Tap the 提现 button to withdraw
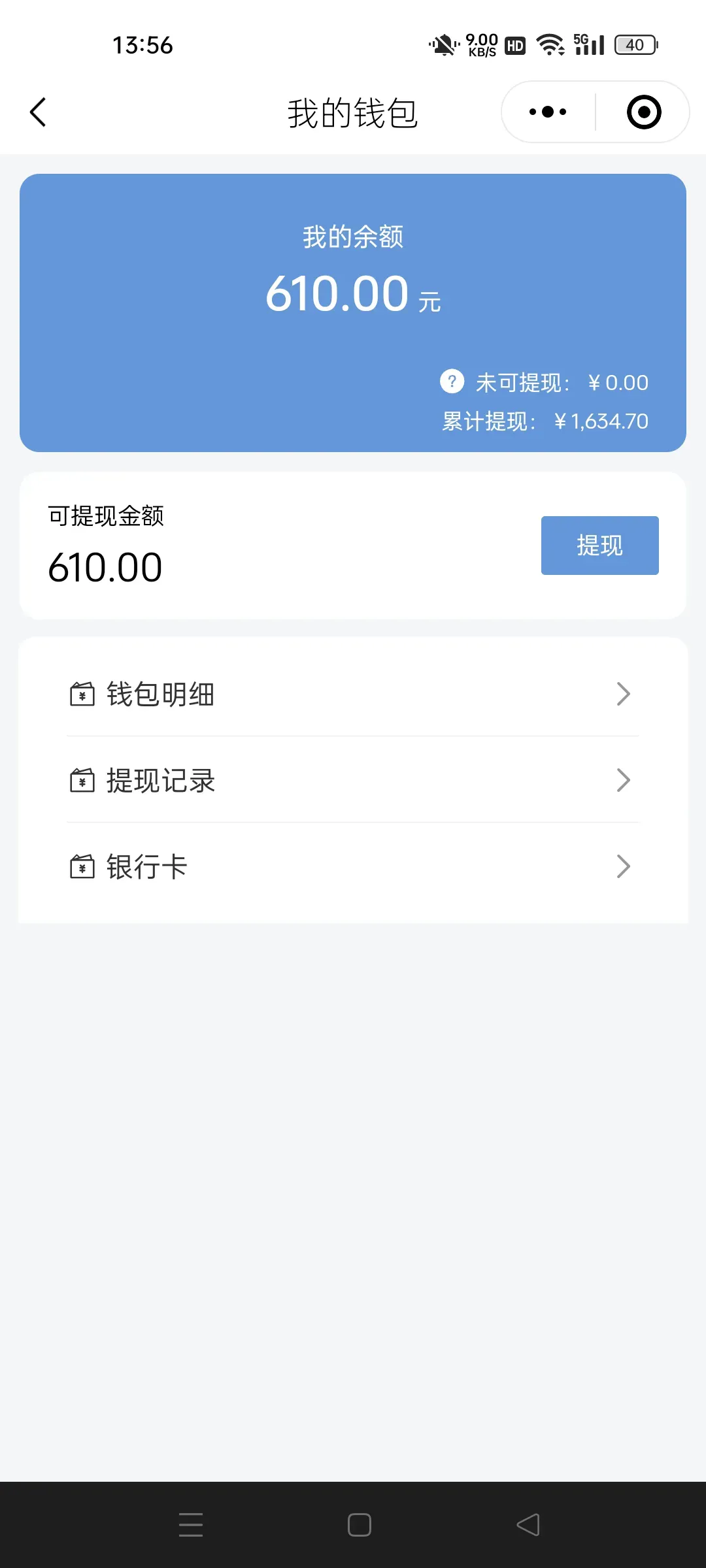Screen dimensions: 706x1568 pos(599,546)
